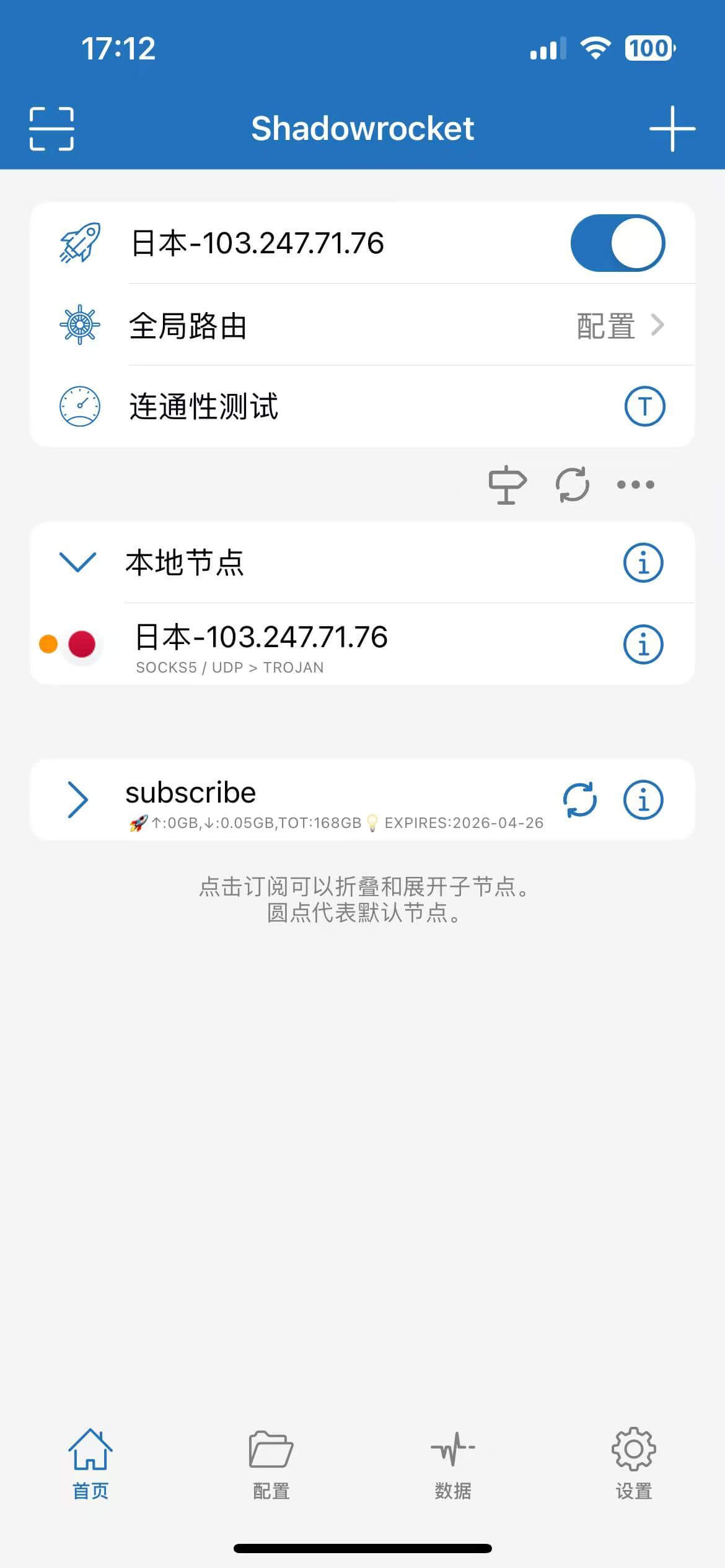Tap the signpost icon above node list
The width and height of the screenshot is (725, 1568).
(x=507, y=484)
